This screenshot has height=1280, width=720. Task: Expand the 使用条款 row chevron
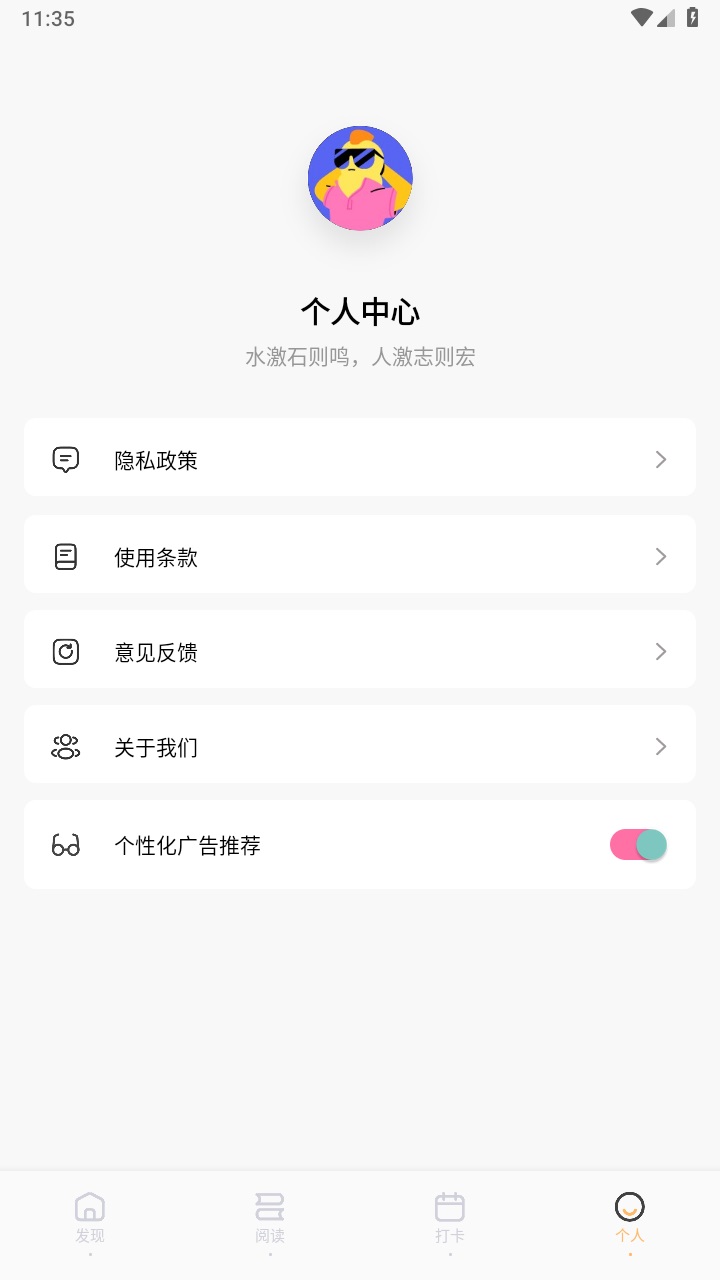[660, 555]
